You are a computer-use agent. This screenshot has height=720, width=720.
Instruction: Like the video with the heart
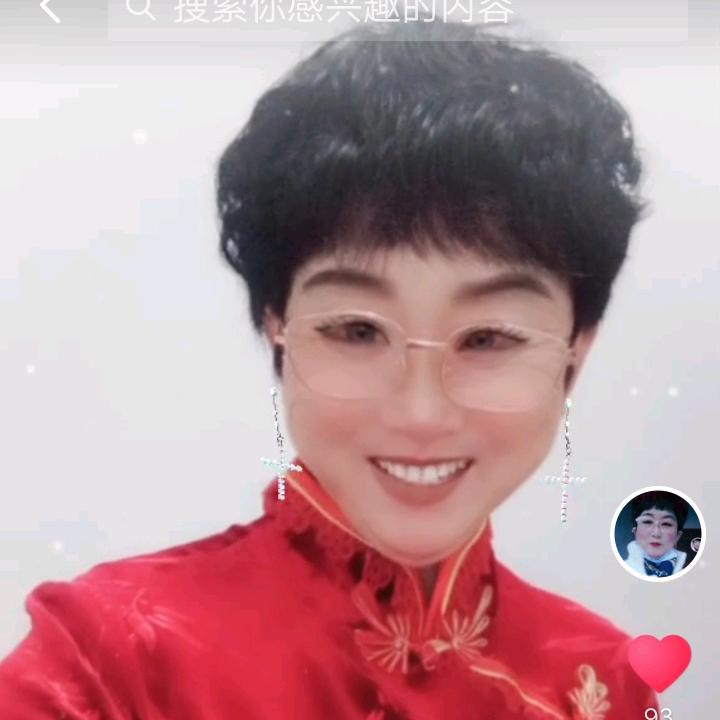point(659,663)
